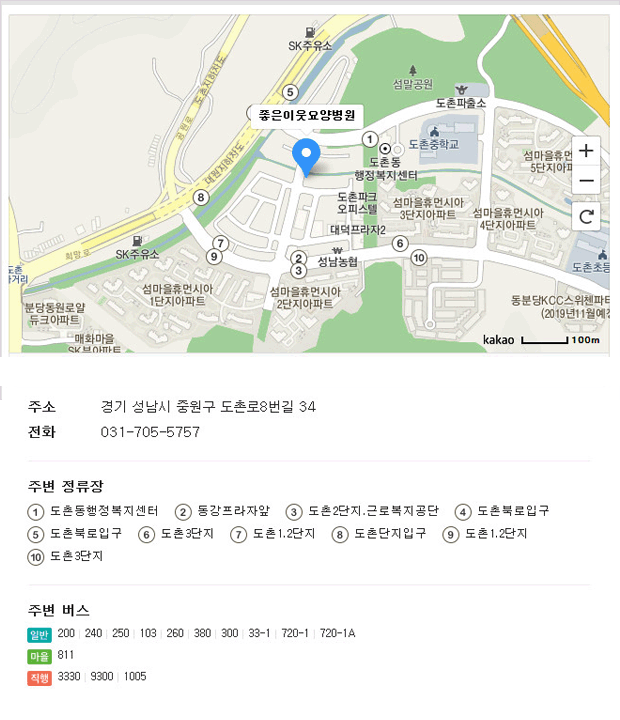The image size is (620, 720).
Task: Select bus stop marker 5 on the map
Action: coord(290,91)
